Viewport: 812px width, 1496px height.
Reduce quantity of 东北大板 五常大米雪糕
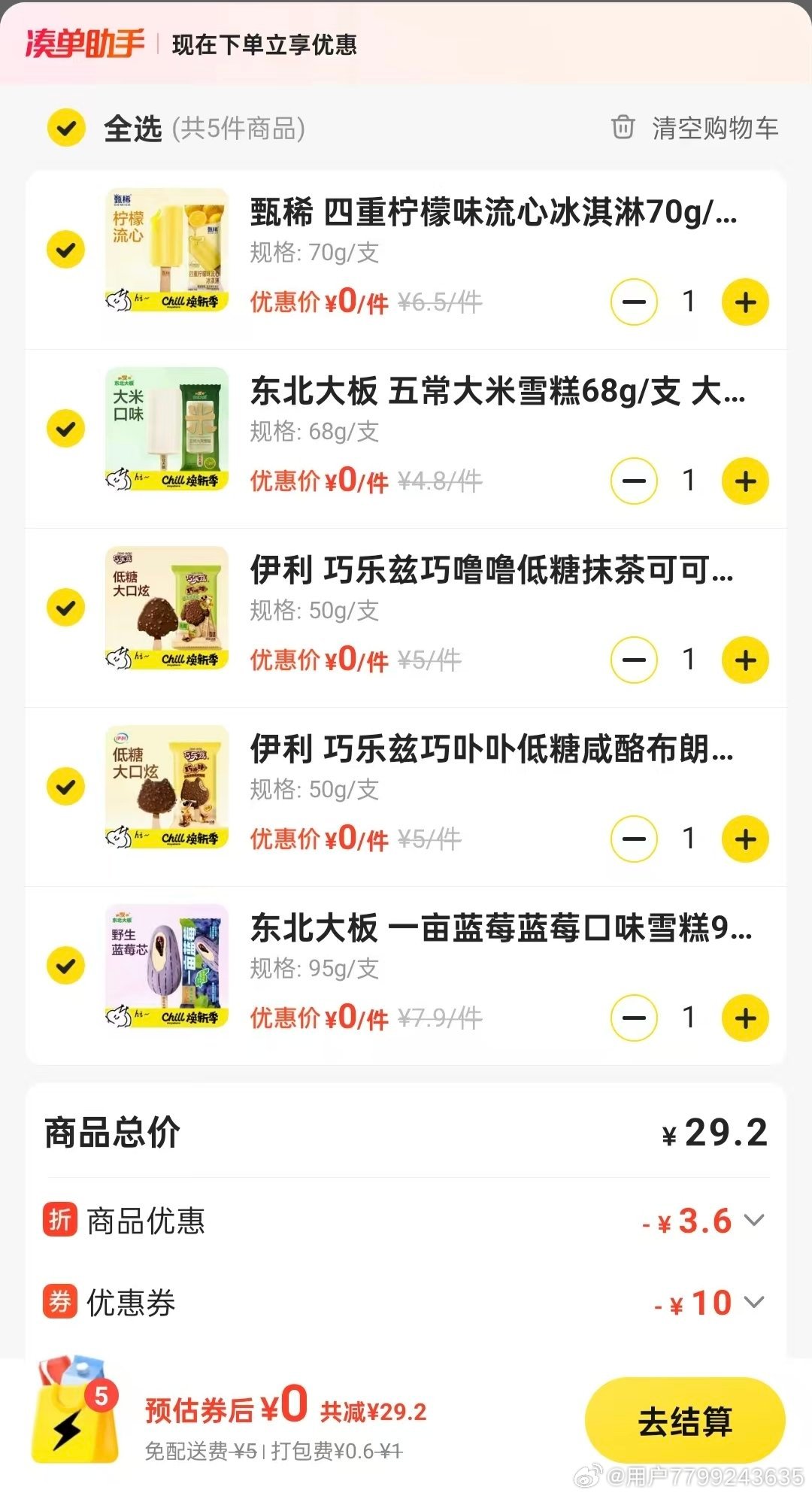634,481
